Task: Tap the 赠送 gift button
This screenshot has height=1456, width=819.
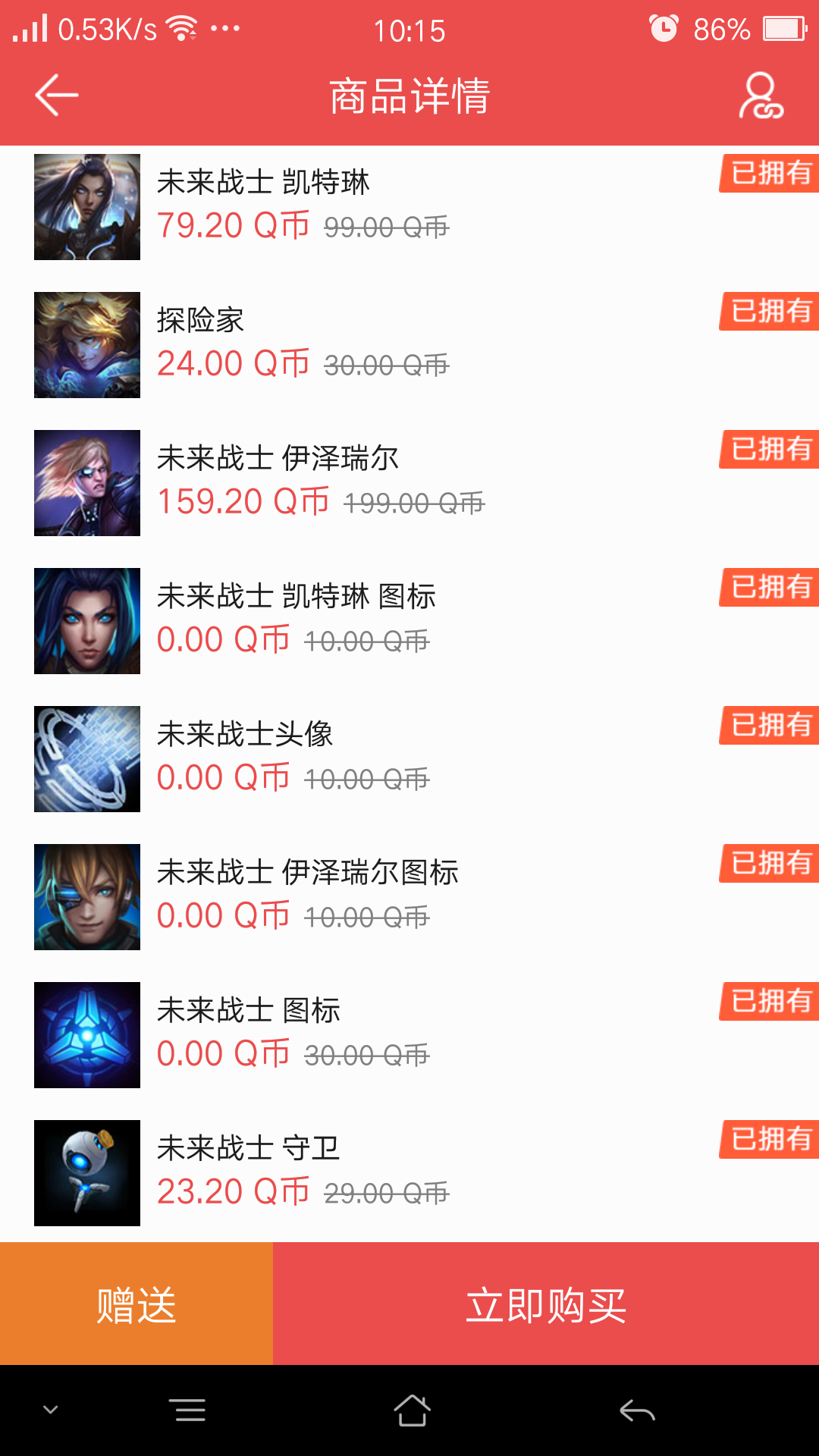Action: click(136, 1304)
